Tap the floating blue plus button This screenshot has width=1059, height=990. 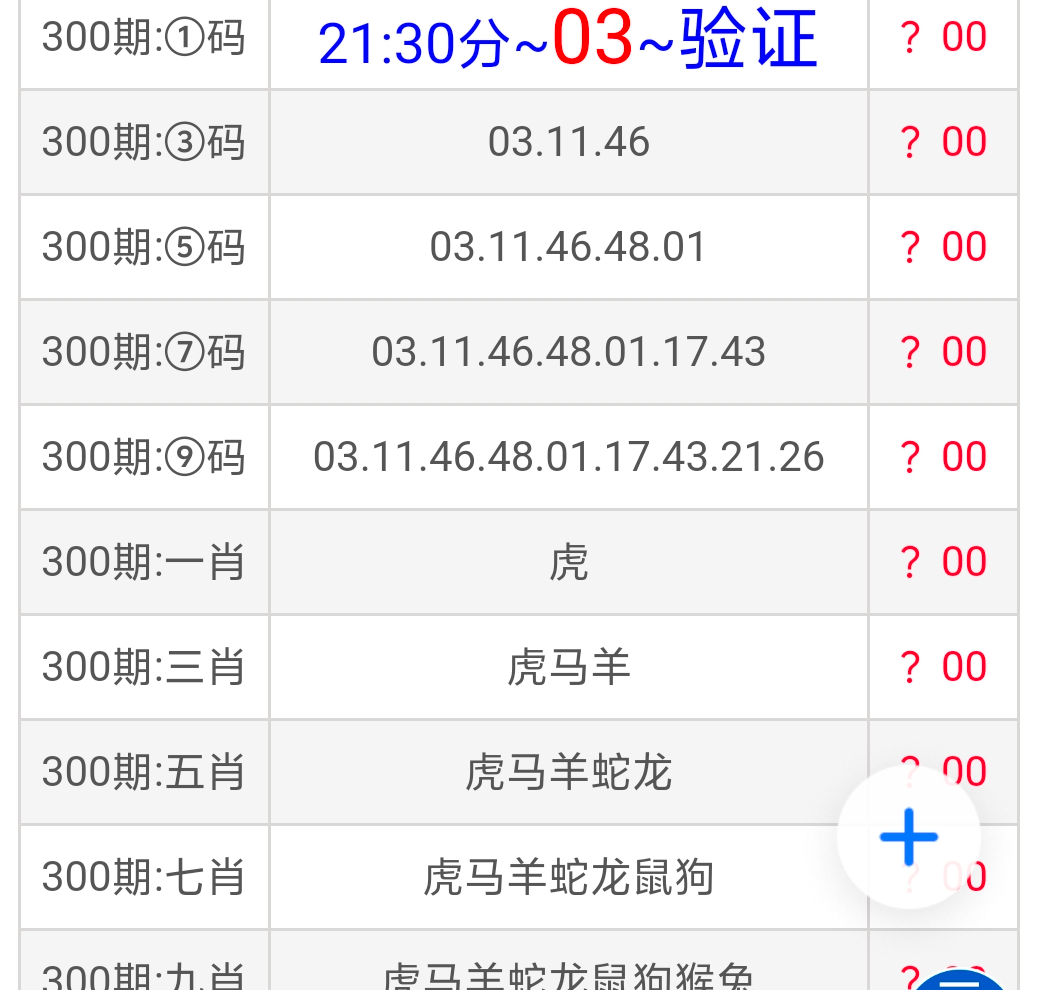(x=908, y=837)
